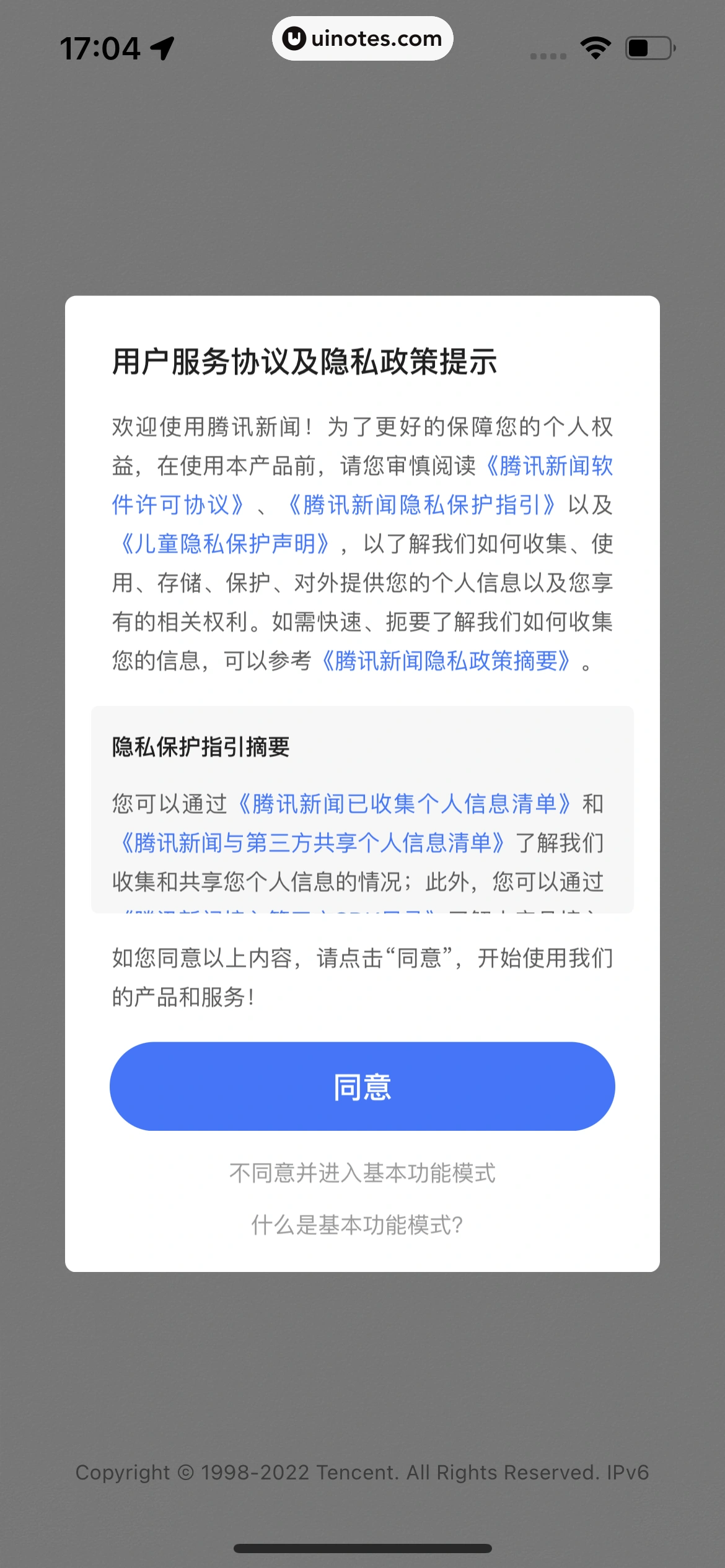Click the battery indicator icon

coord(648,48)
